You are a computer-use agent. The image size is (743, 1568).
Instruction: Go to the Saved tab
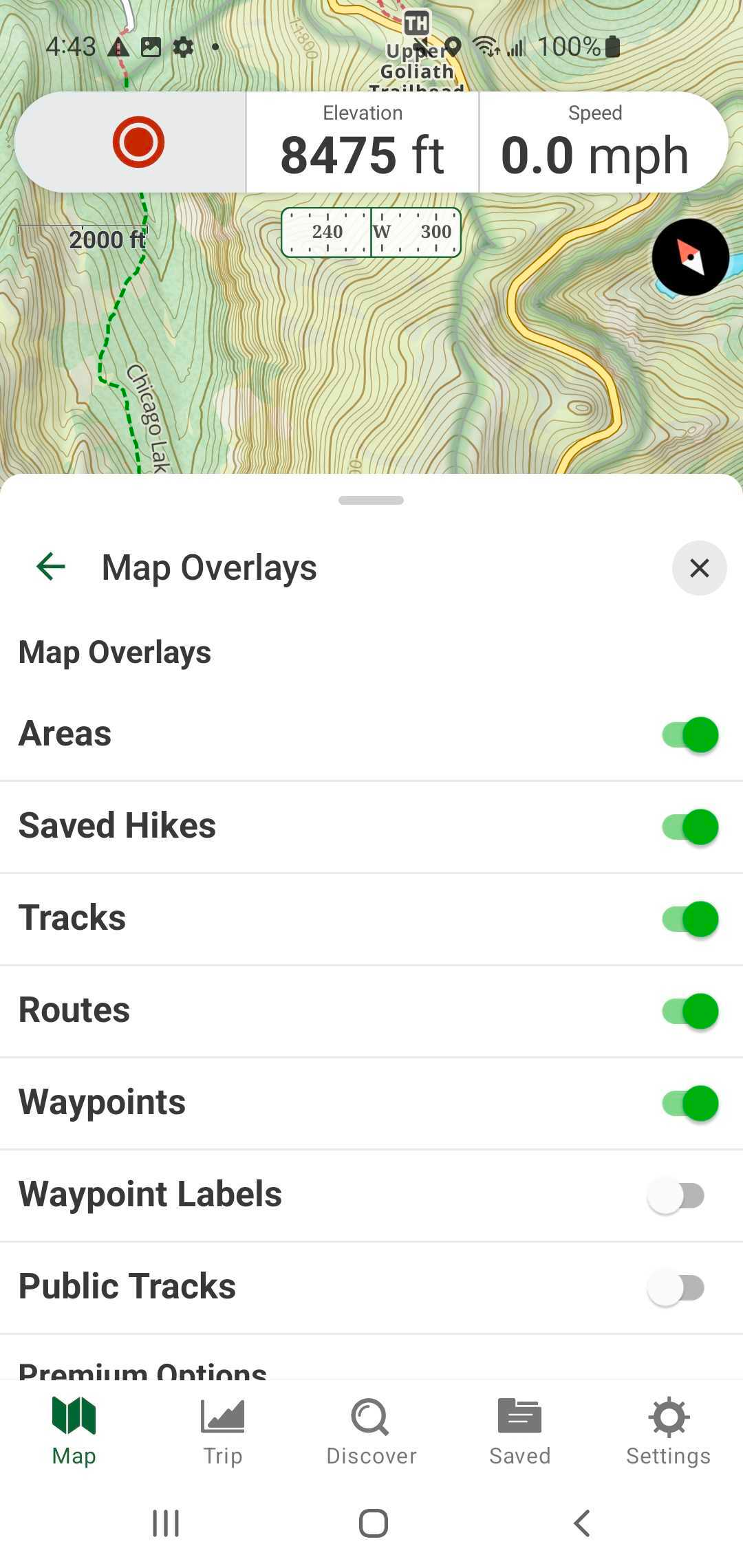(x=520, y=1431)
